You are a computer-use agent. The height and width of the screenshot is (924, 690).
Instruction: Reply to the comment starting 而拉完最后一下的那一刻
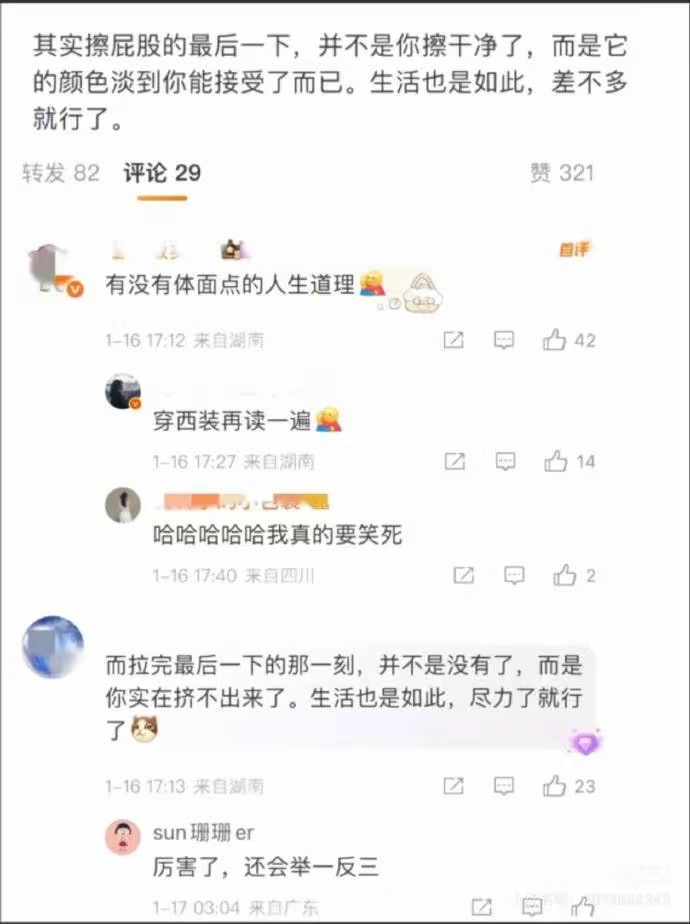click(x=504, y=785)
